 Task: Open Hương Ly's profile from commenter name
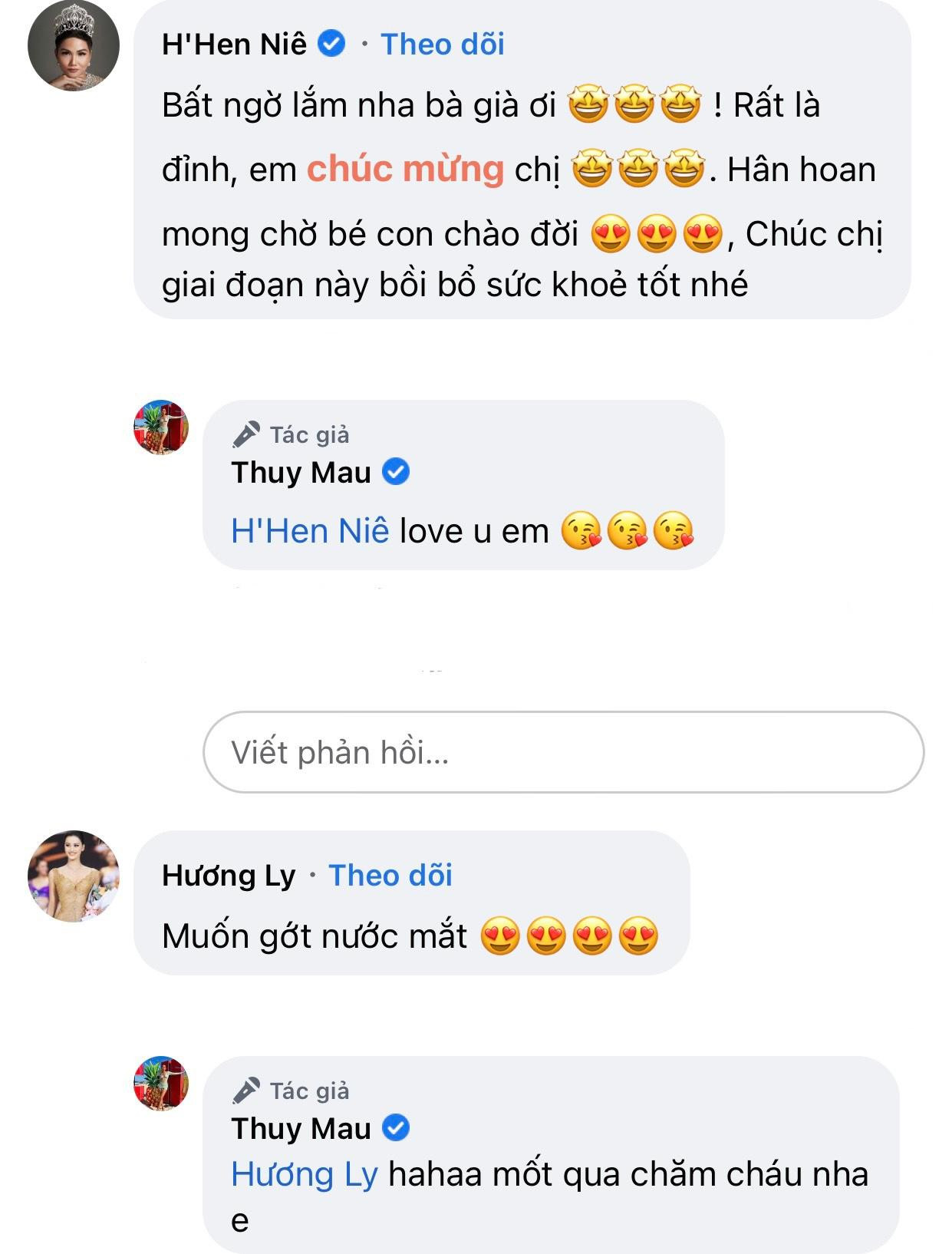[229, 876]
